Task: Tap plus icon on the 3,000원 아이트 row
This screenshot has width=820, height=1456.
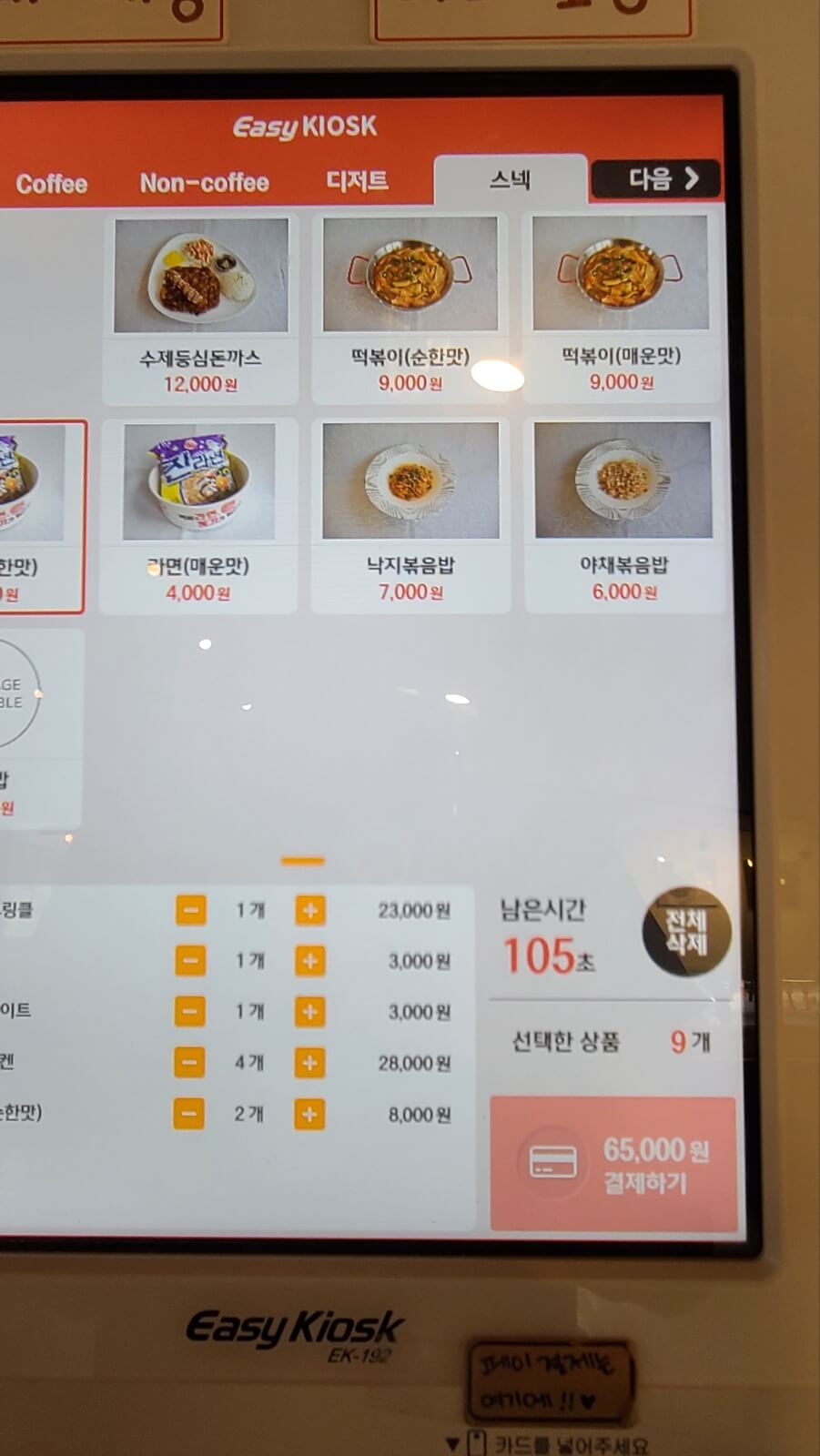Action: 309,1011
